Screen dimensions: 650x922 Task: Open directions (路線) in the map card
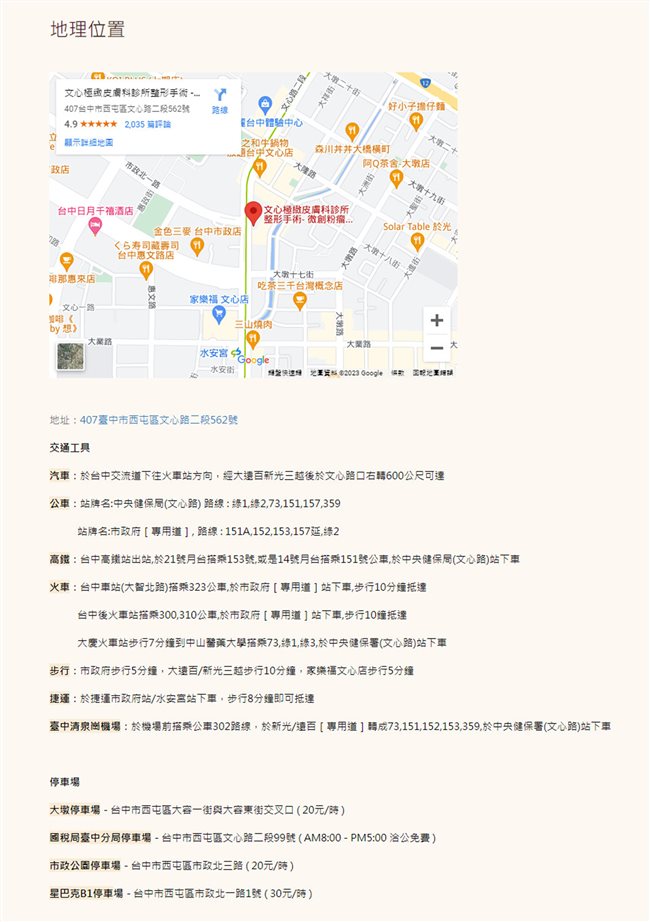pos(220,99)
